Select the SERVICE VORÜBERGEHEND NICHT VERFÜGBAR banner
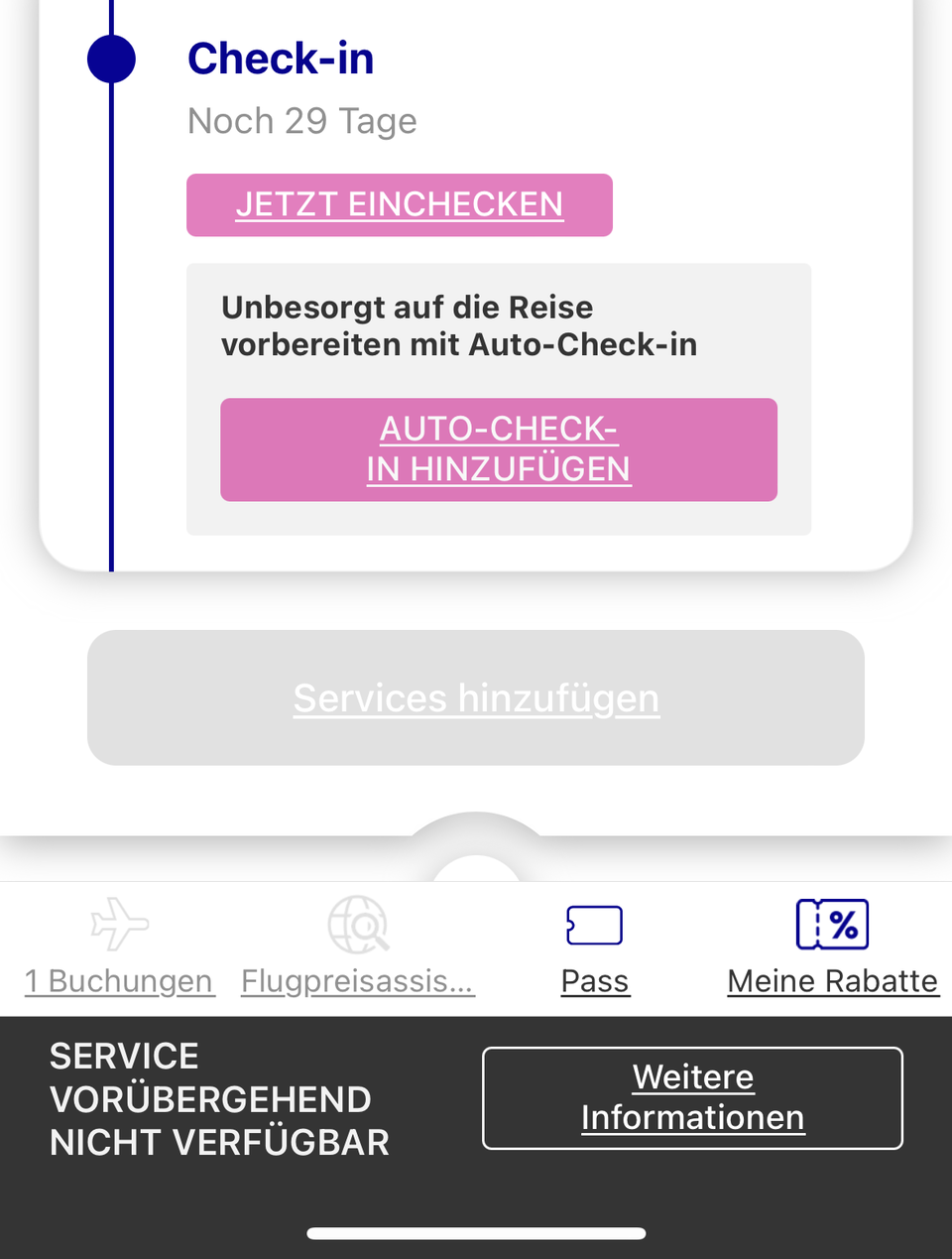 [x=219, y=1098]
